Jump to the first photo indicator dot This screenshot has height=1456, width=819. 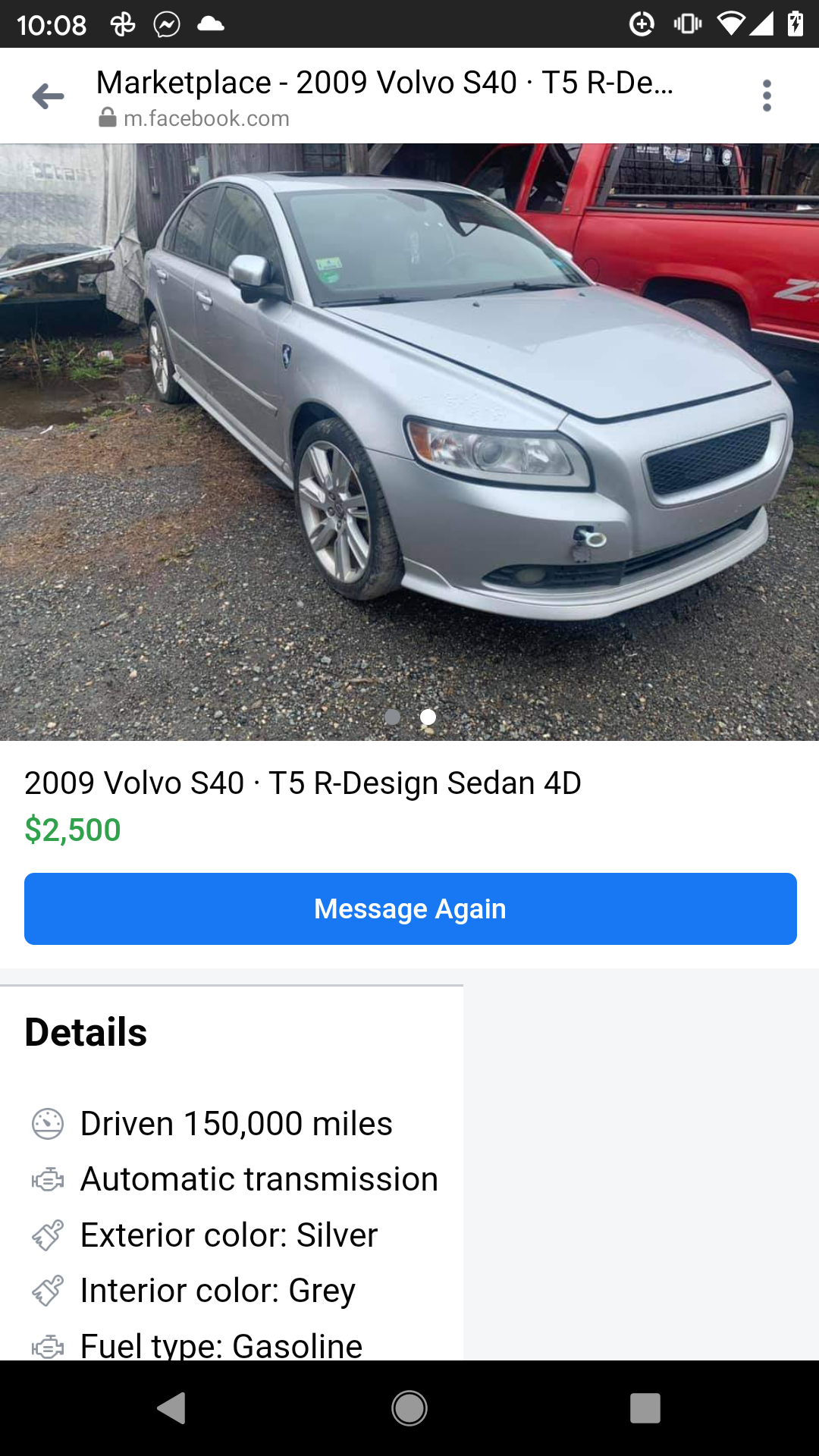point(392,717)
